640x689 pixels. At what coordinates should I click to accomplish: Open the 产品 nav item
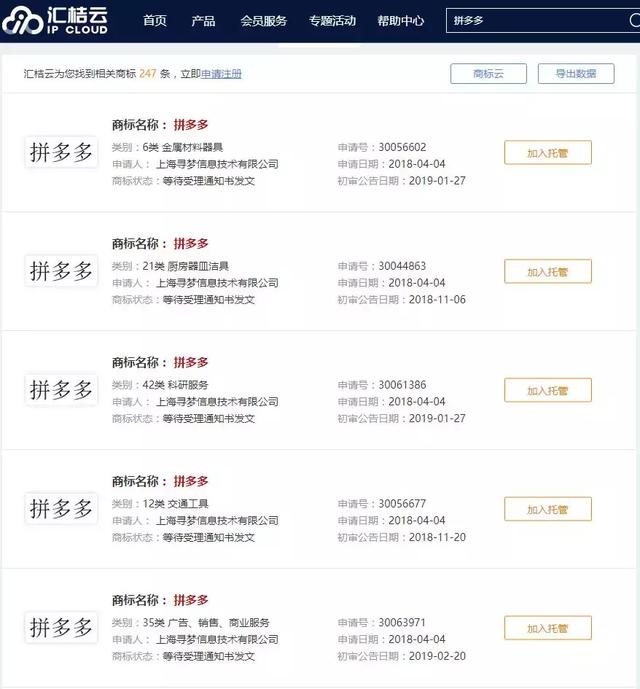pyautogui.click(x=203, y=20)
